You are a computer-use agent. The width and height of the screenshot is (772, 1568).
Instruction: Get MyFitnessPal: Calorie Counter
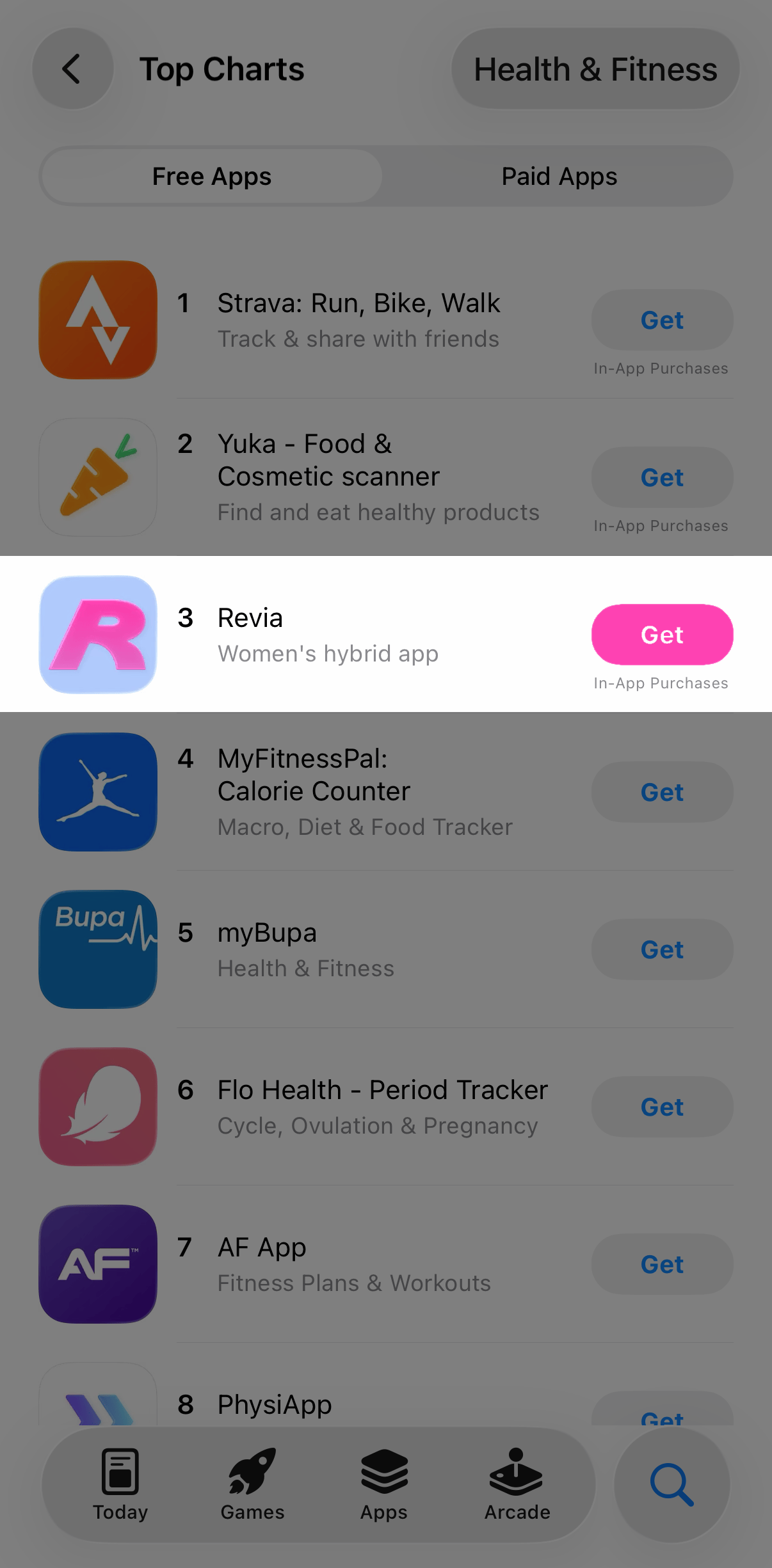click(662, 792)
